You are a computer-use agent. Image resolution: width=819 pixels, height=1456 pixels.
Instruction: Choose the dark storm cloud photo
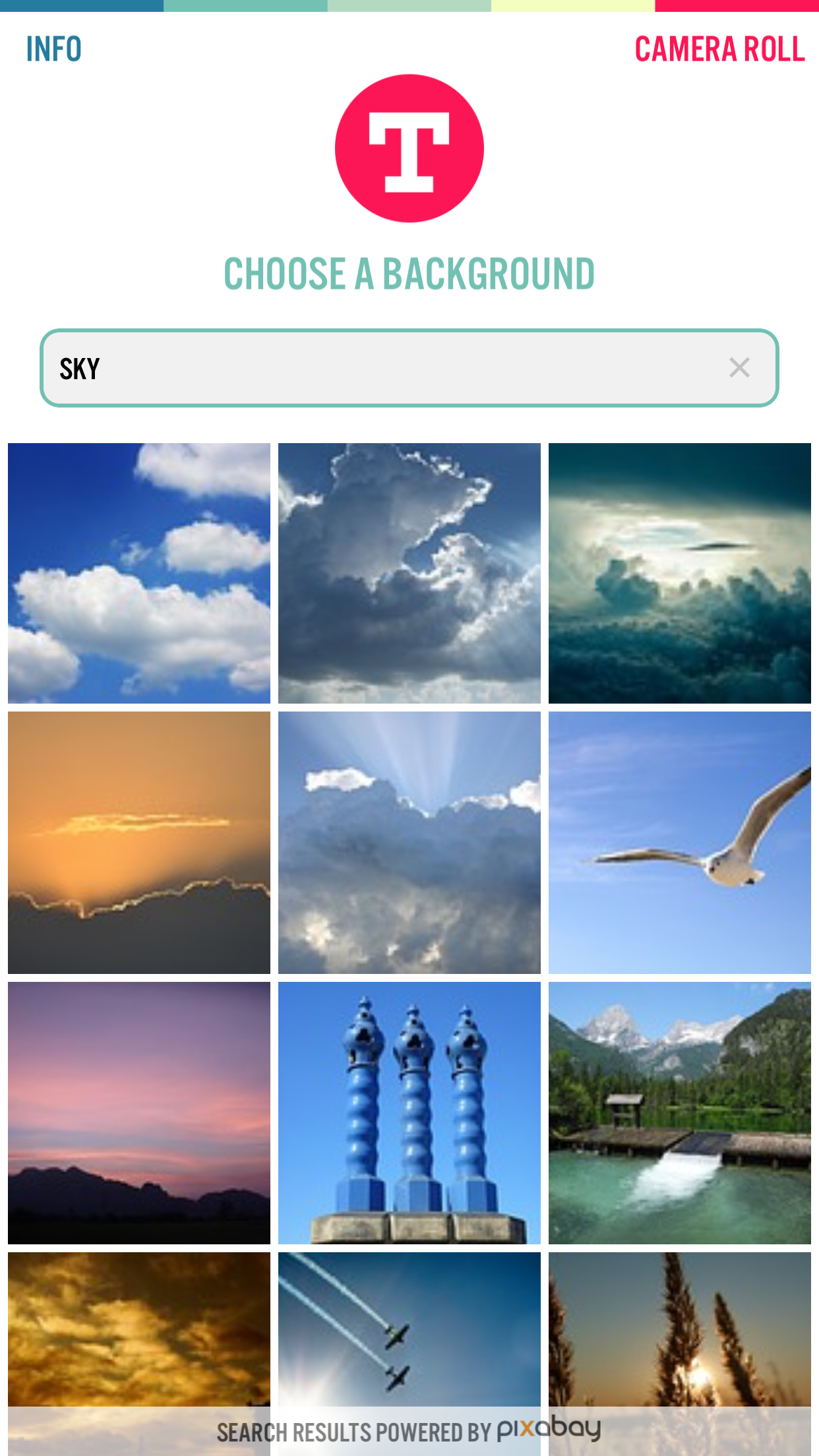coord(409,573)
